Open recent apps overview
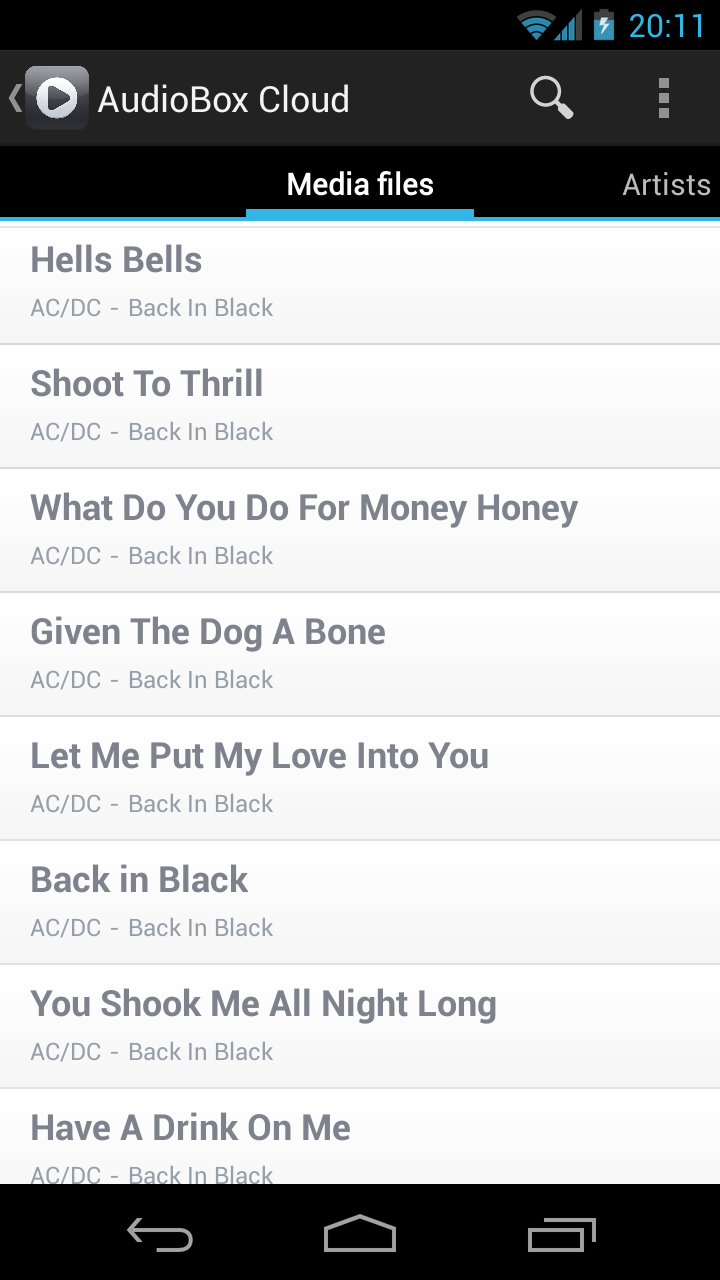Image resolution: width=720 pixels, height=1280 pixels. pos(560,1235)
